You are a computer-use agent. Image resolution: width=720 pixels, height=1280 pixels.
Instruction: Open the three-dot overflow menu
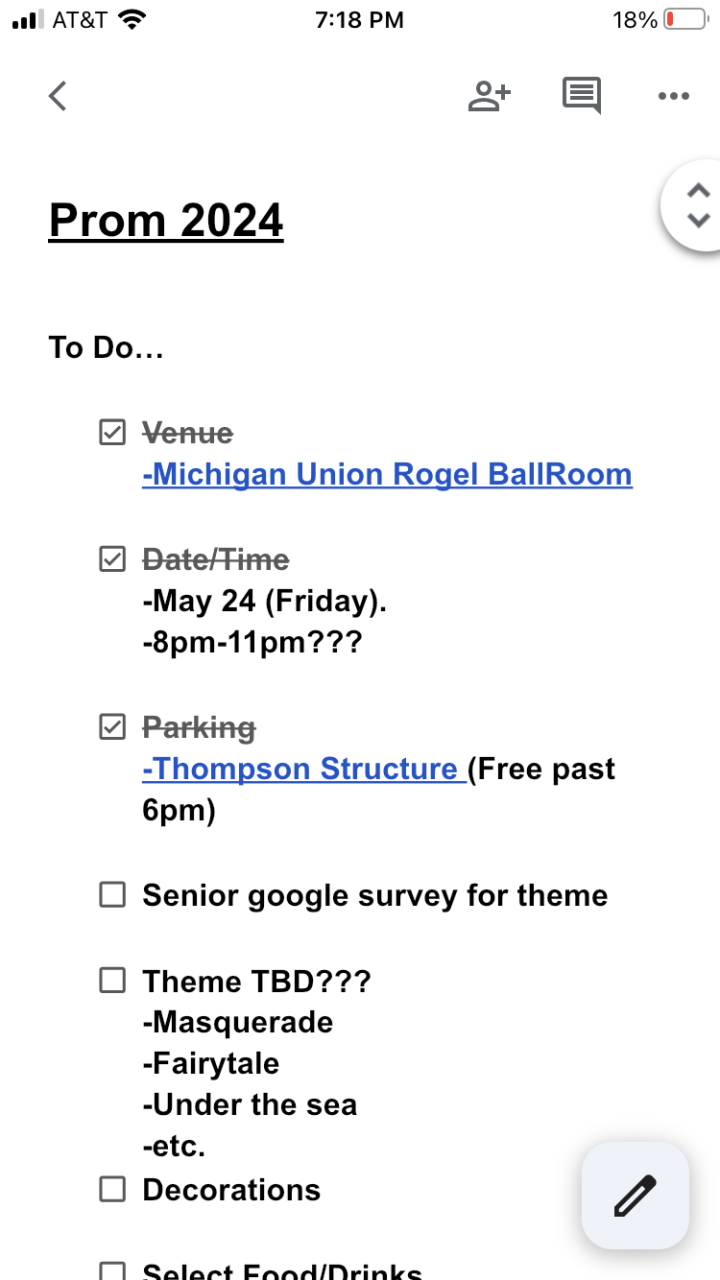(x=673, y=96)
